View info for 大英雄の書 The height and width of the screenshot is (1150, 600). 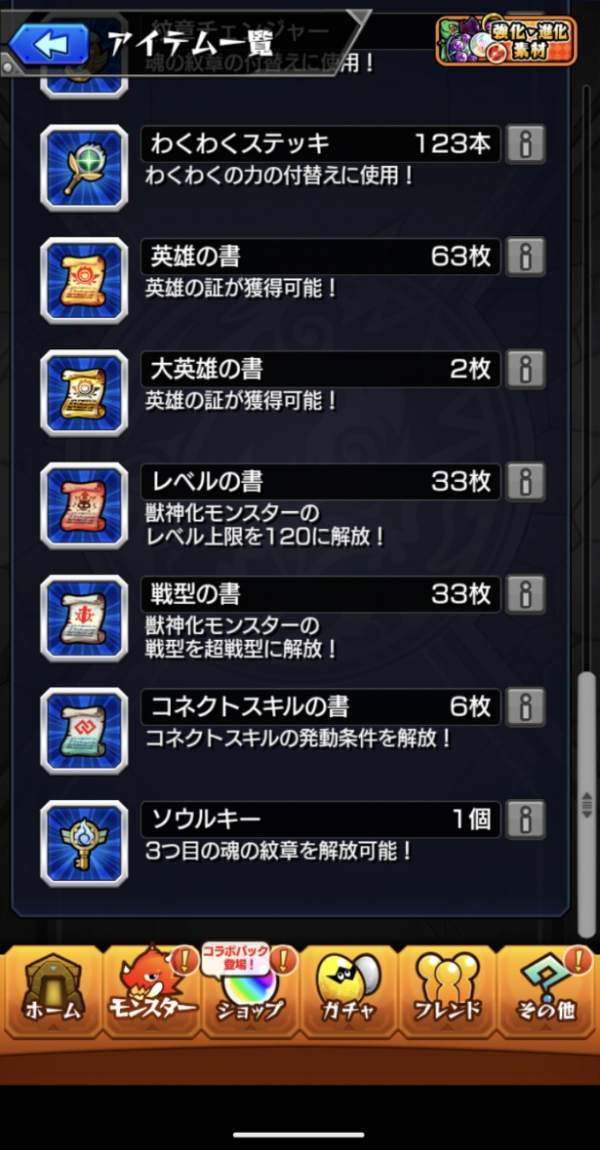pyautogui.click(x=525, y=369)
